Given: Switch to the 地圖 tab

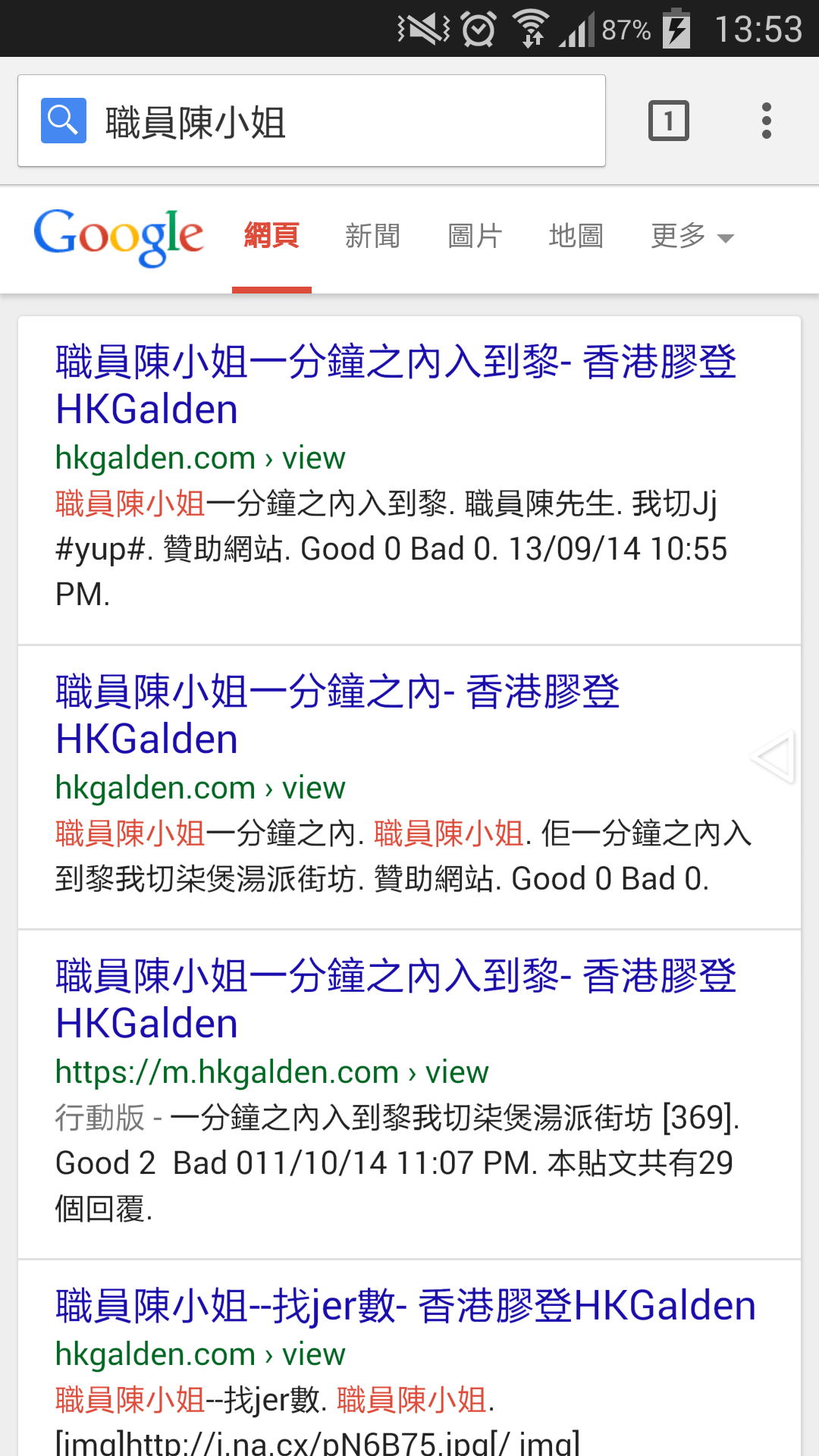Looking at the screenshot, I should [576, 237].
